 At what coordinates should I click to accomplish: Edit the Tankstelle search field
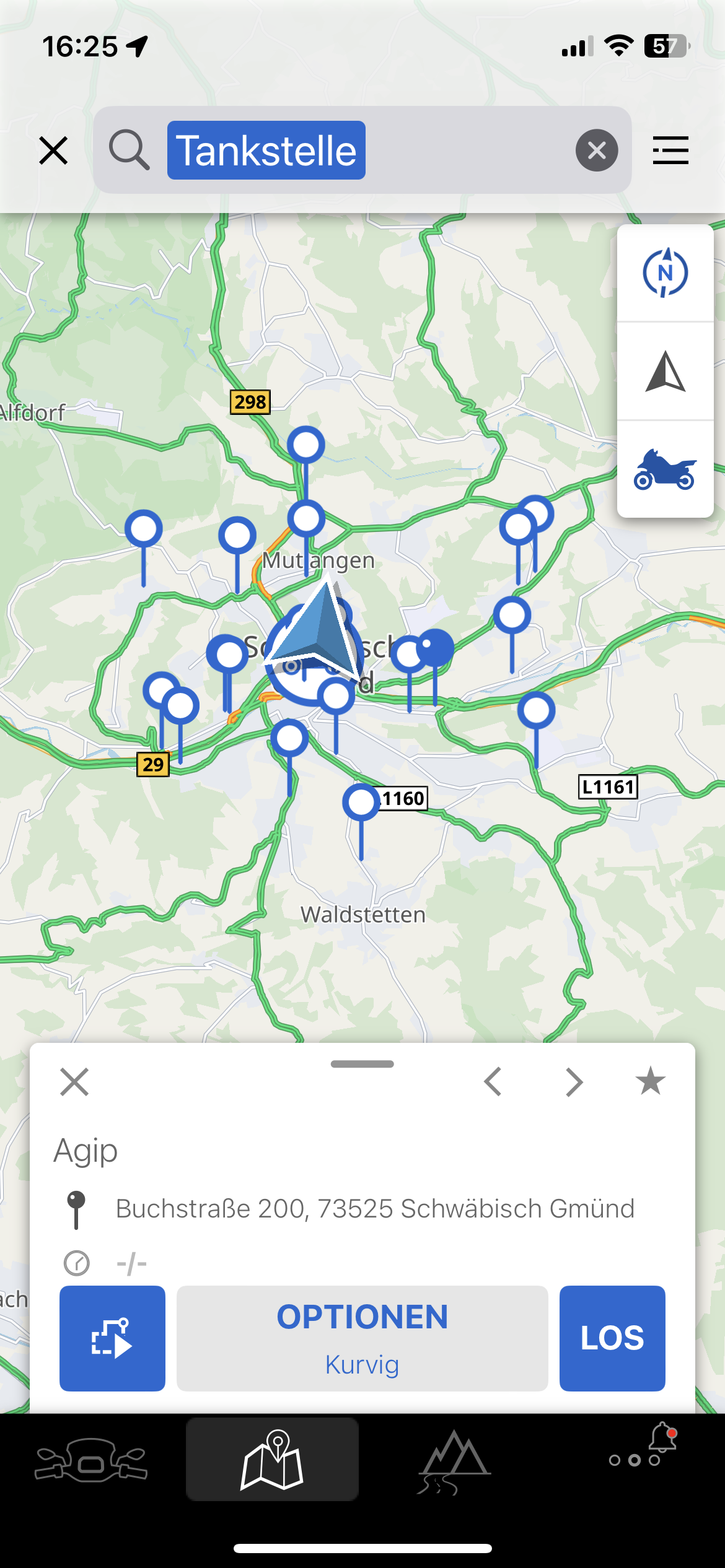coord(372,150)
